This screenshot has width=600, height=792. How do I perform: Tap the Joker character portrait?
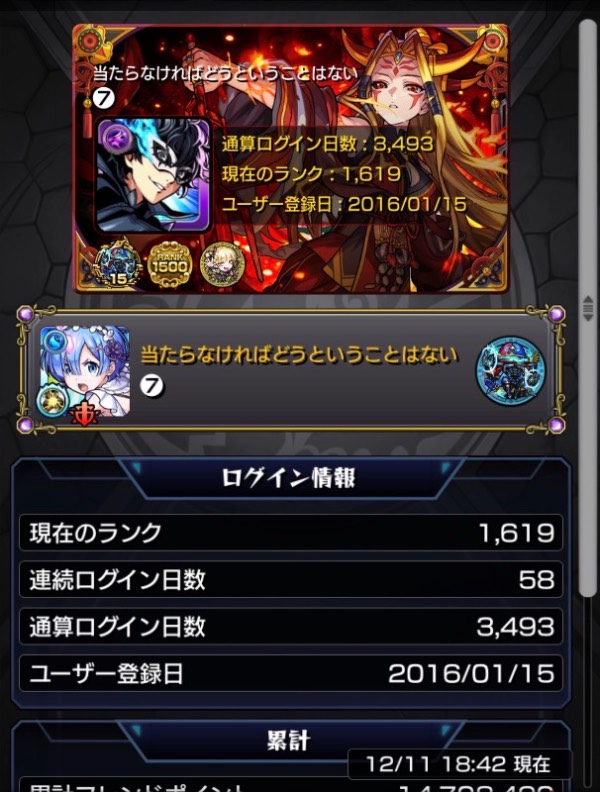point(152,176)
